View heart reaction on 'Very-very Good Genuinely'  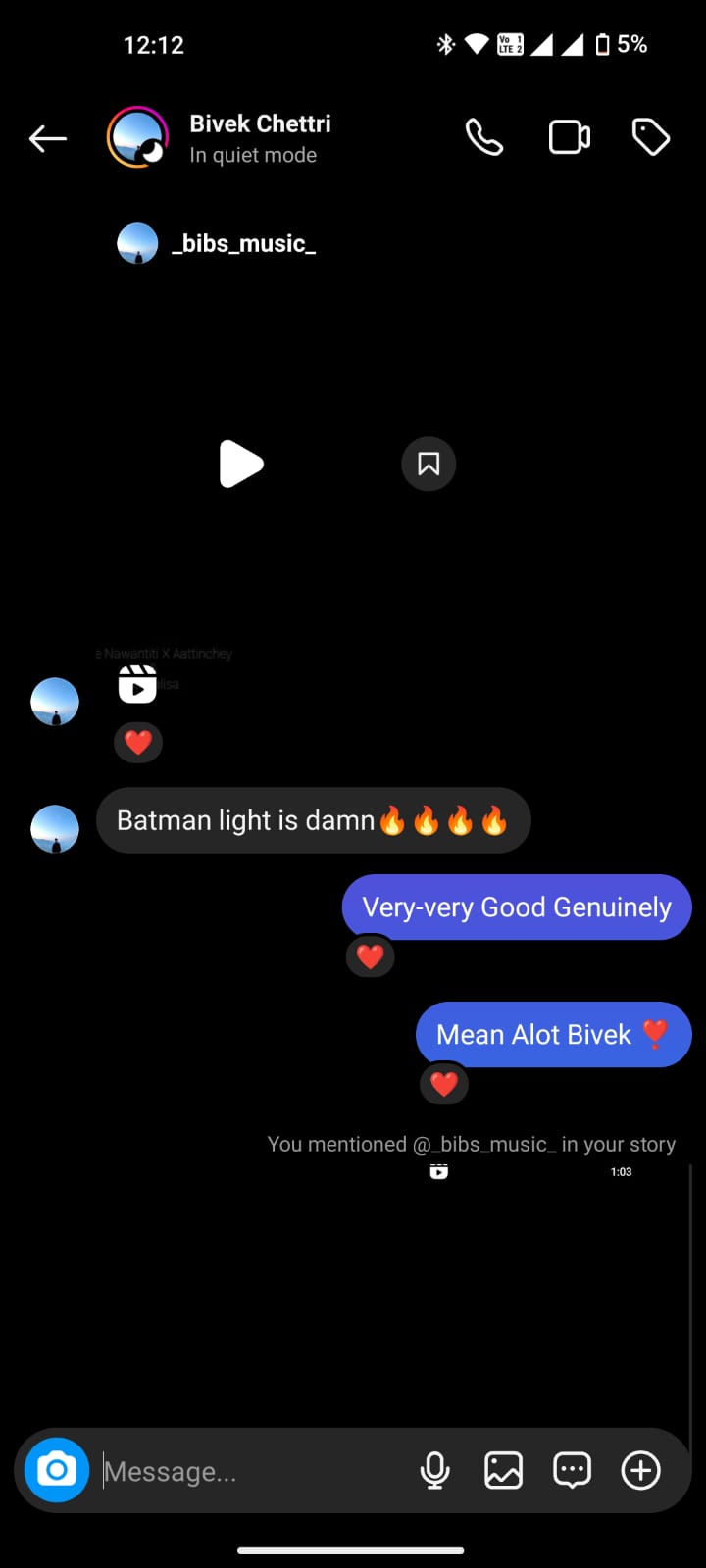(370, 956)
